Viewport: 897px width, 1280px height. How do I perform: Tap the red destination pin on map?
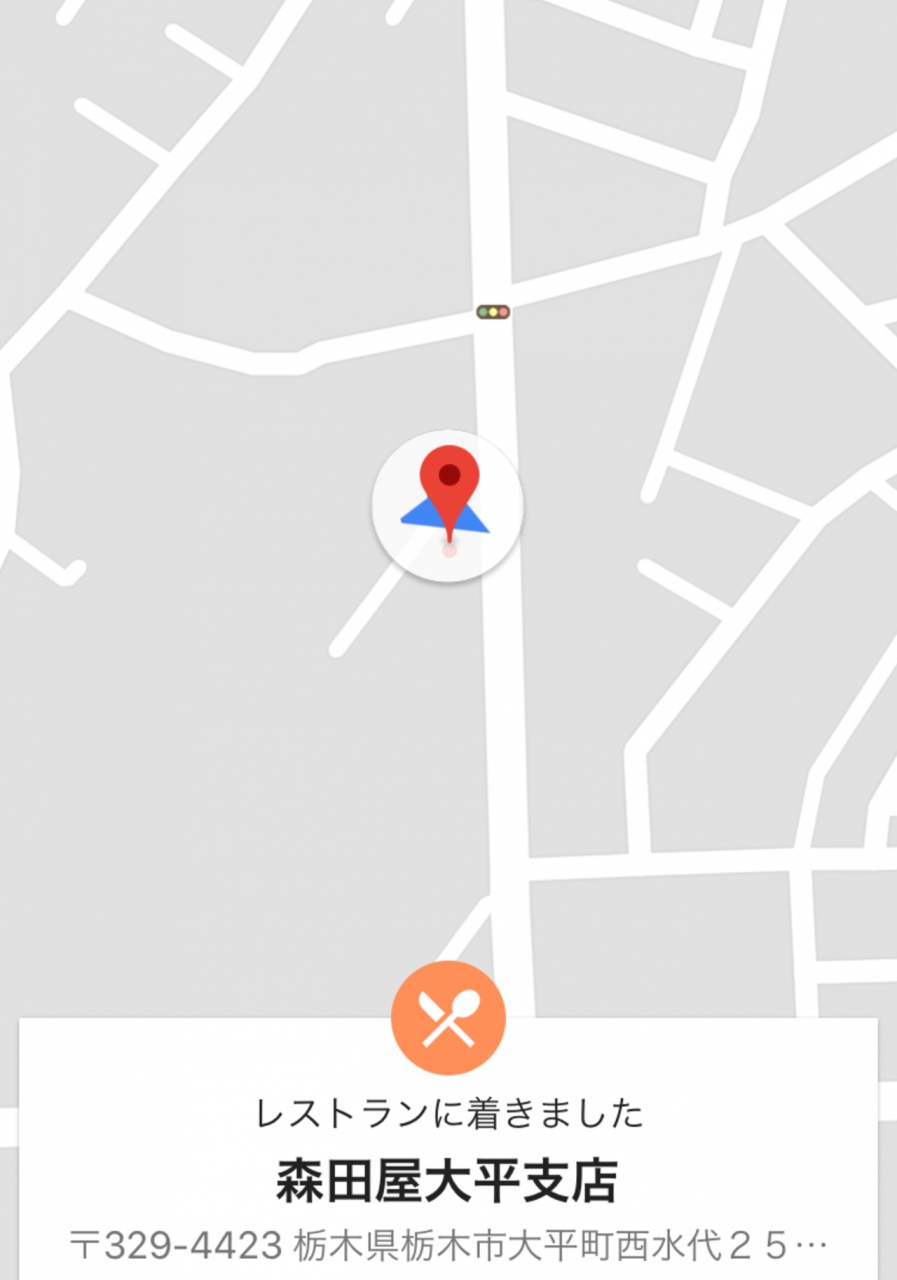pos(449,482)
